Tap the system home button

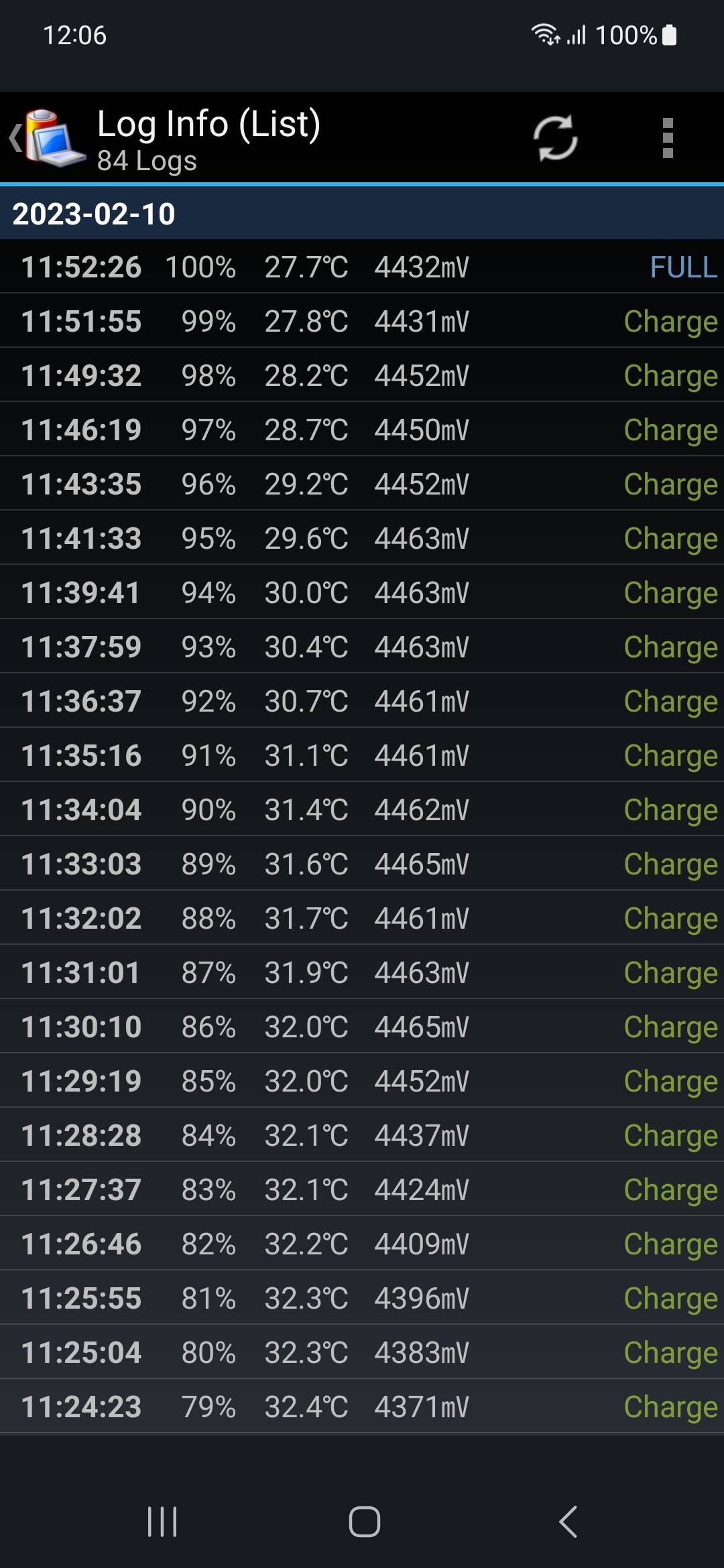[364, 1521]
